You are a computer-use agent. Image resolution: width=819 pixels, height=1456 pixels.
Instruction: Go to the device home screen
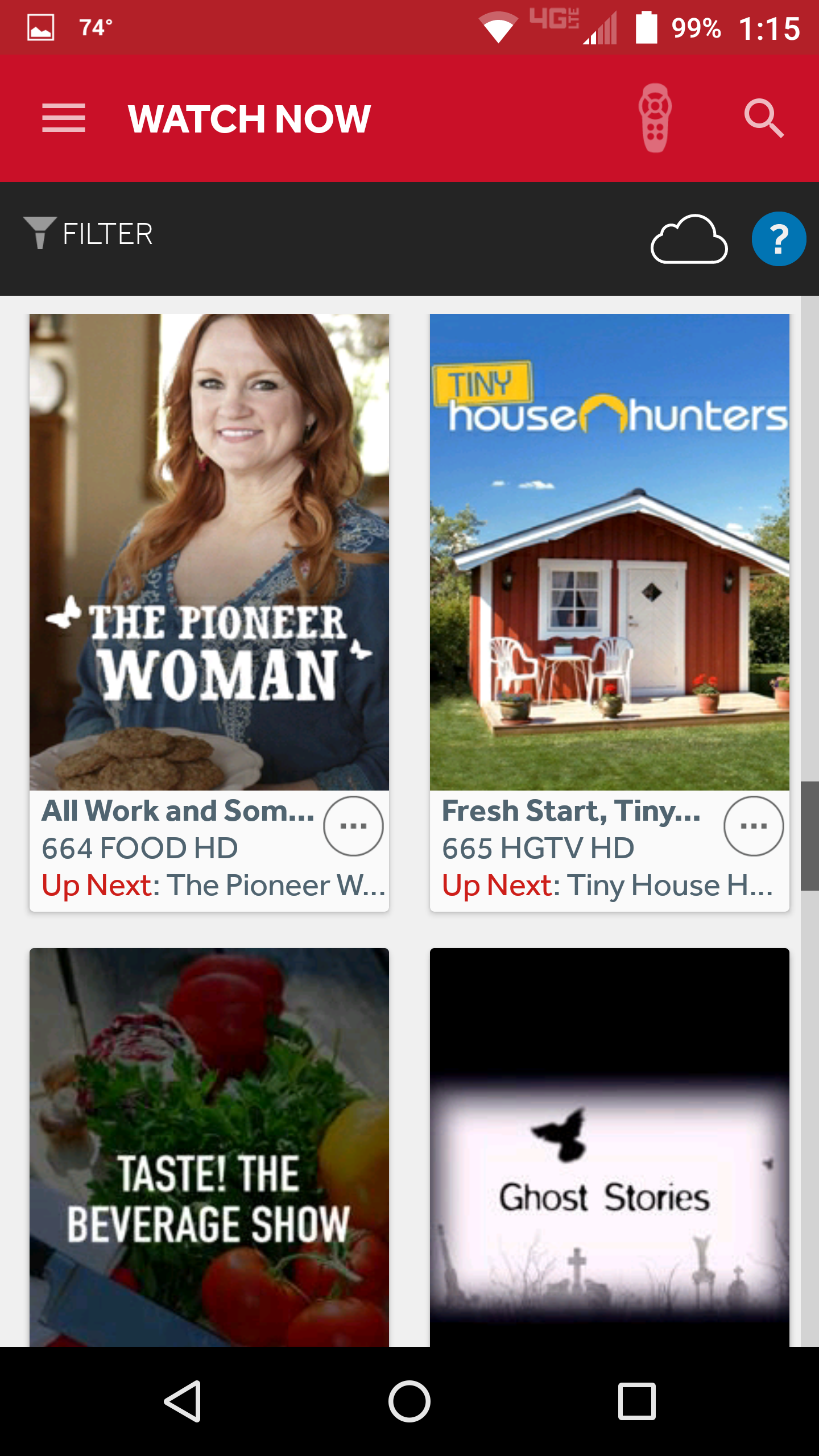(409, 1401)
